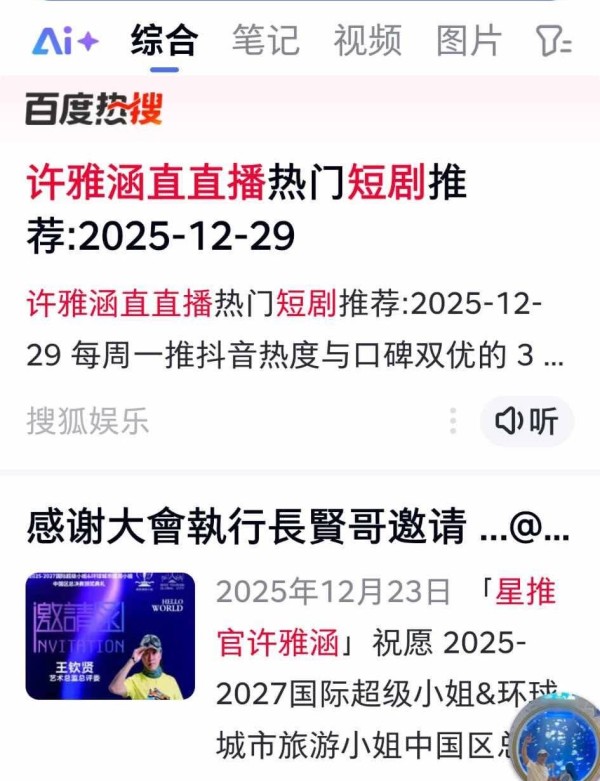
Task: Switch to the 笔记 tab
Action: point(265,41)
